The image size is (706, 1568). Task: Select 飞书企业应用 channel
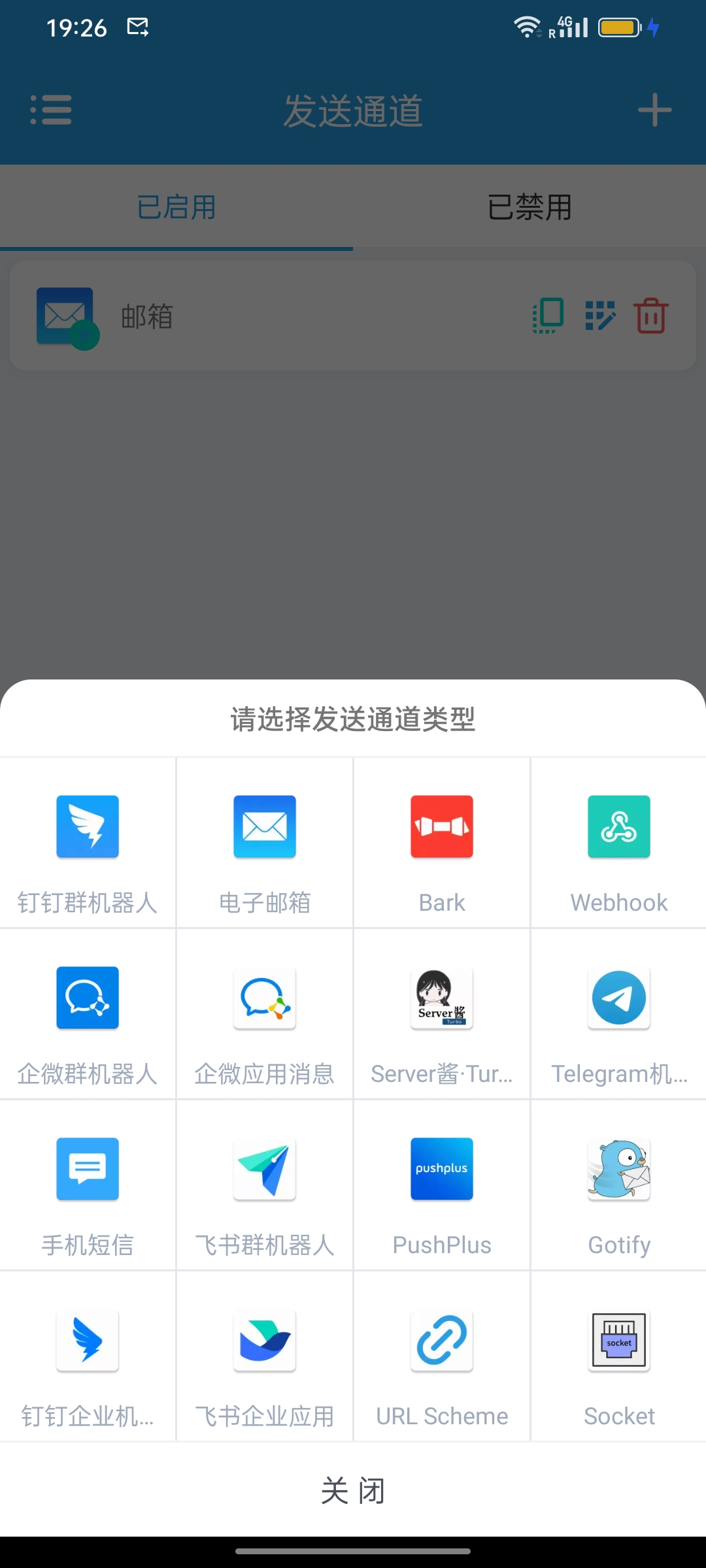point(265,1356)
